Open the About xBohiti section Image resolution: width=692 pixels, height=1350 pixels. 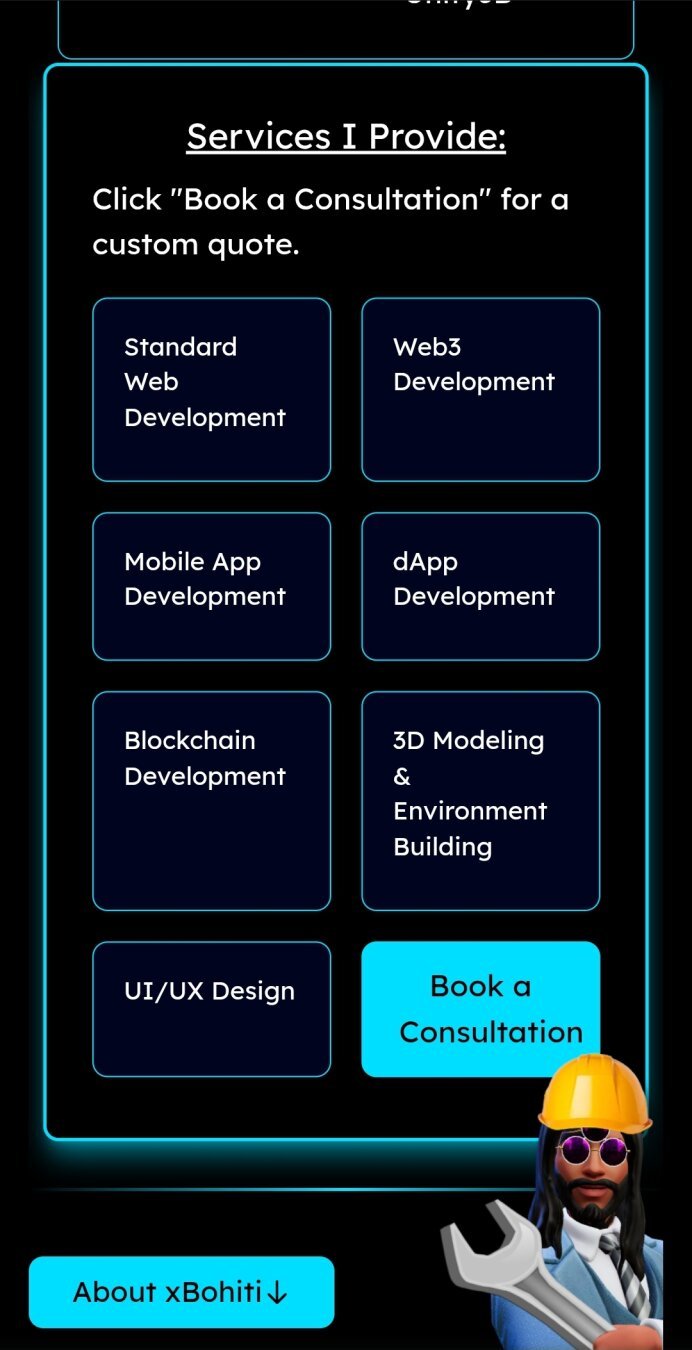coord(181,1292)
